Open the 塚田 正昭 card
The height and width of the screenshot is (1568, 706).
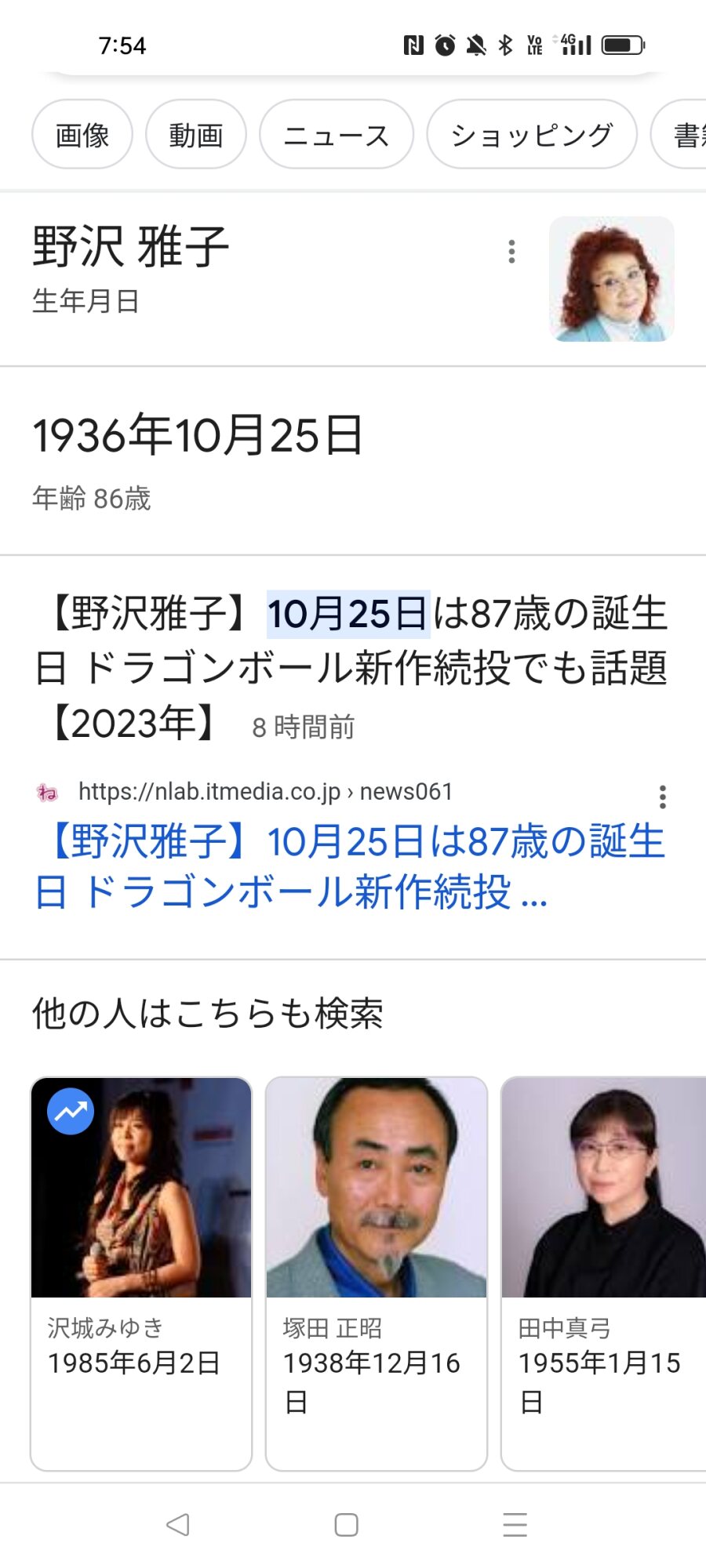377,1272
